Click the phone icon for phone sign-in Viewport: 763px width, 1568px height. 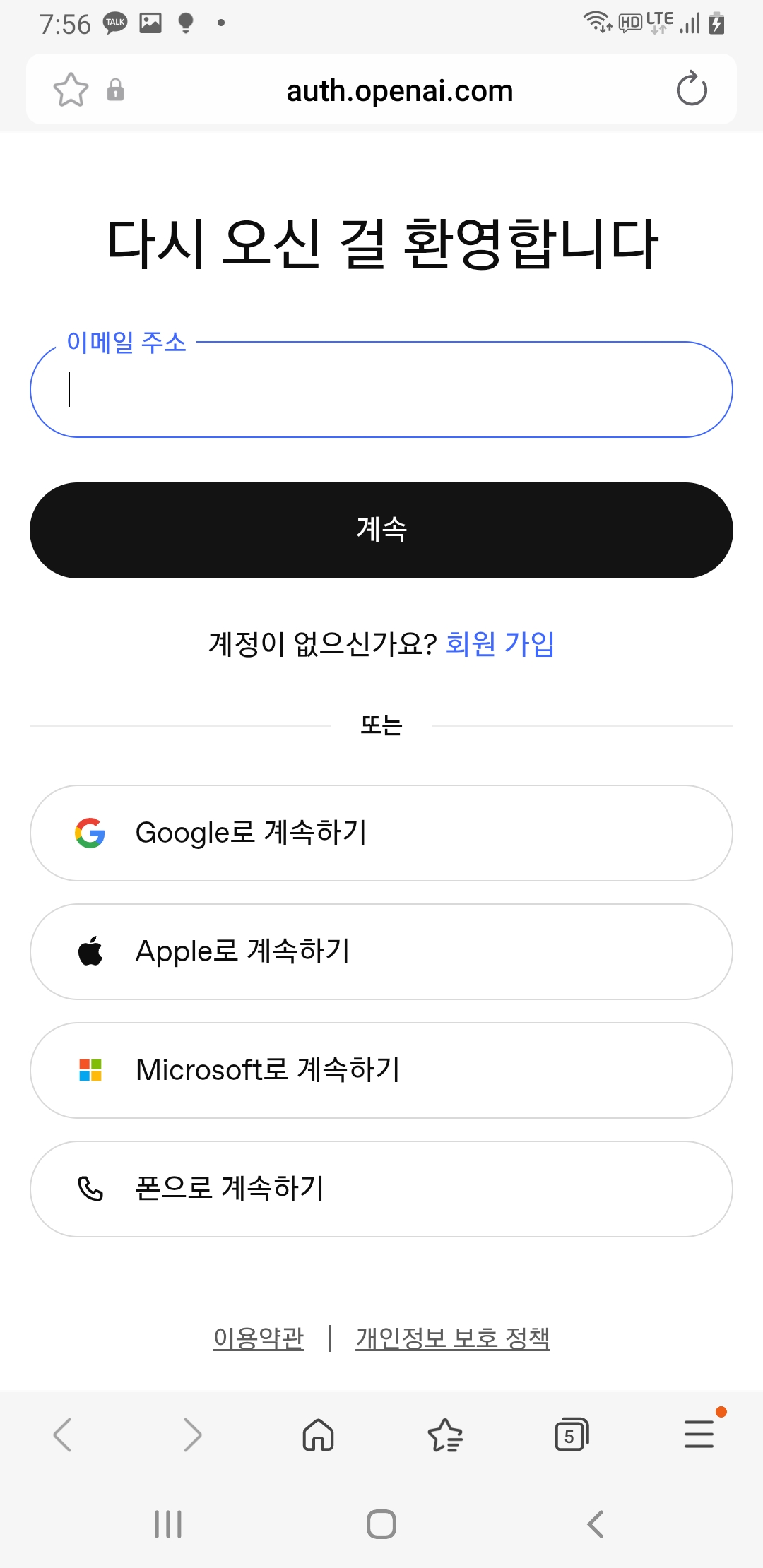pos(90,1189)
